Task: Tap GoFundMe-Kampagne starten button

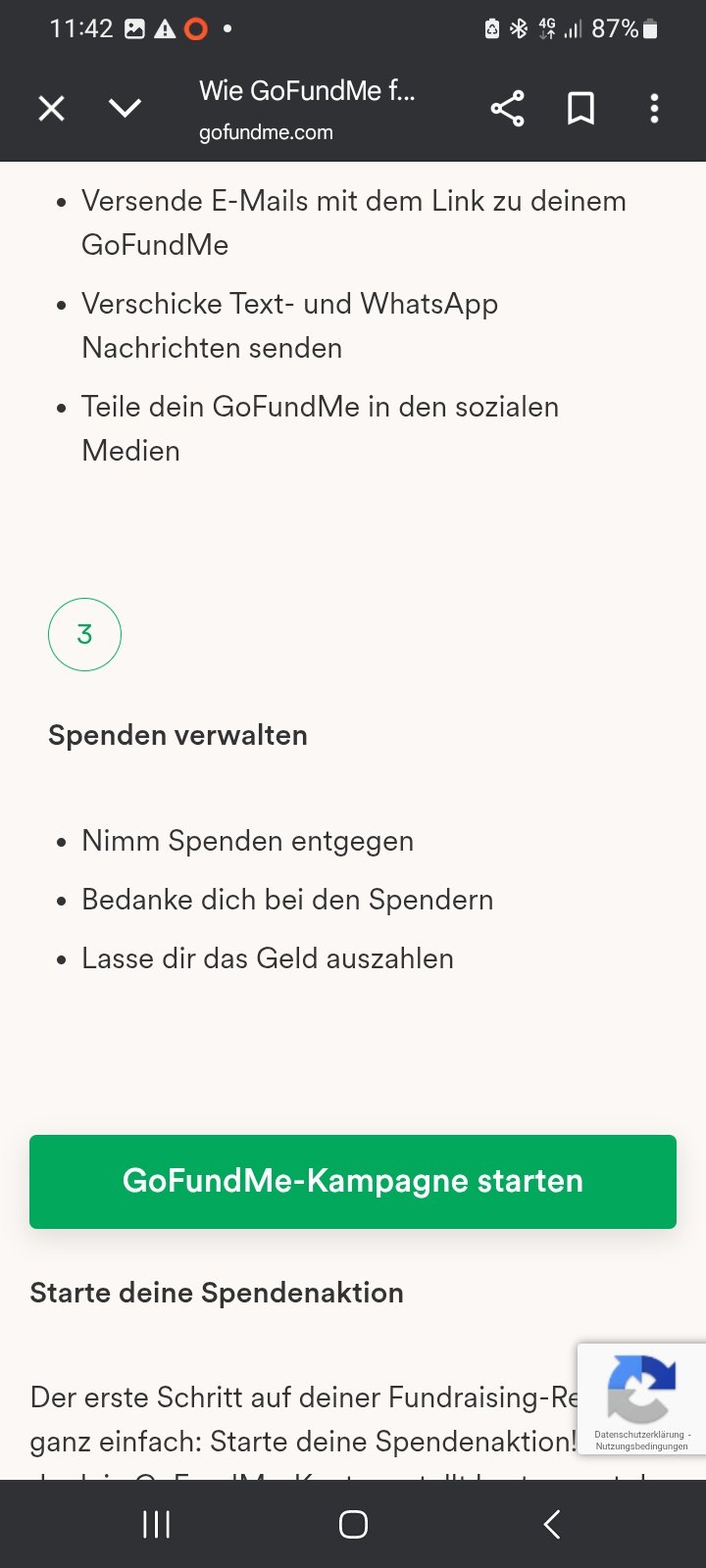Action: coord(353,1181)
